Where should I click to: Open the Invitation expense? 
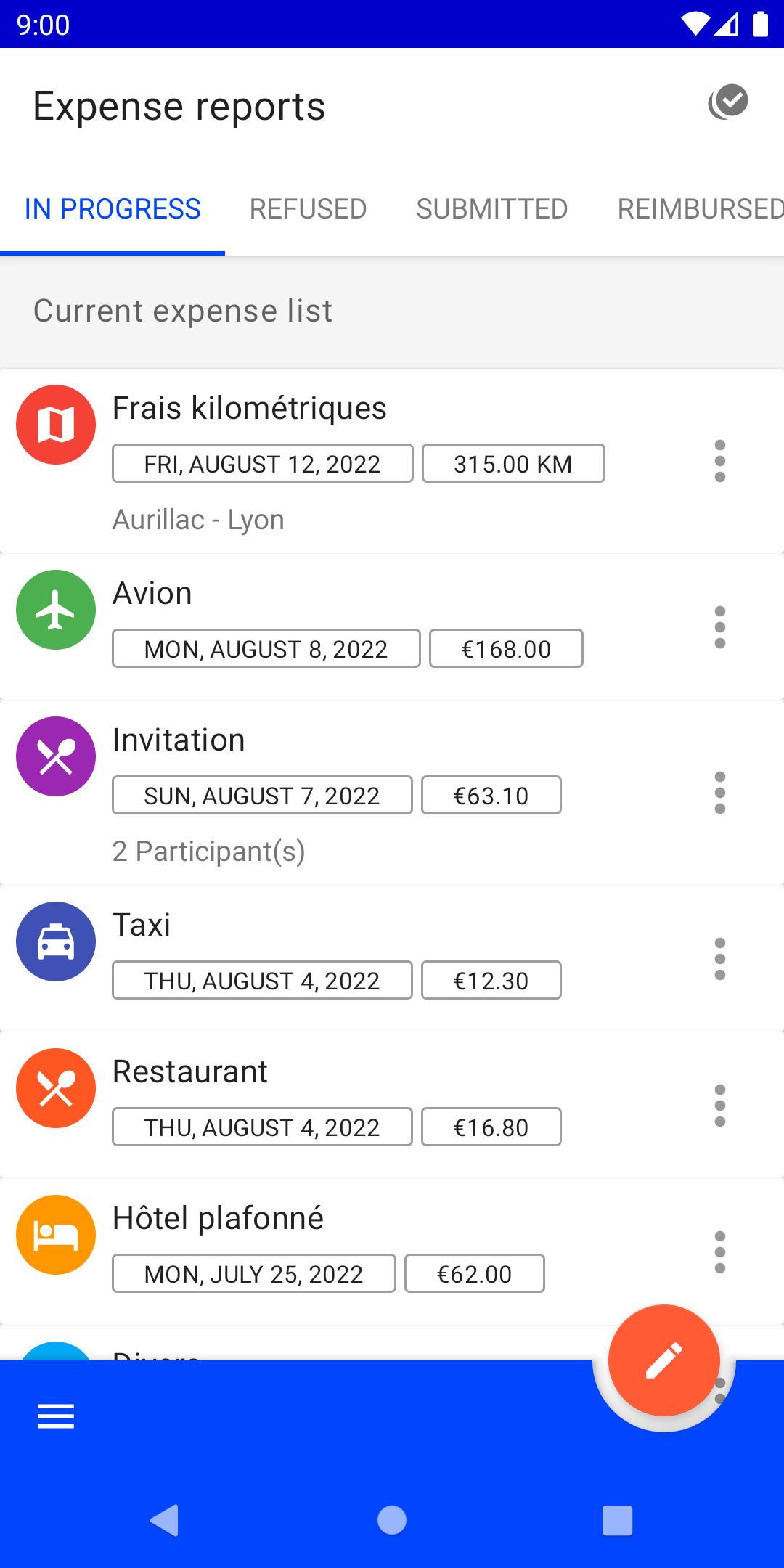click(x=392, y=793)
